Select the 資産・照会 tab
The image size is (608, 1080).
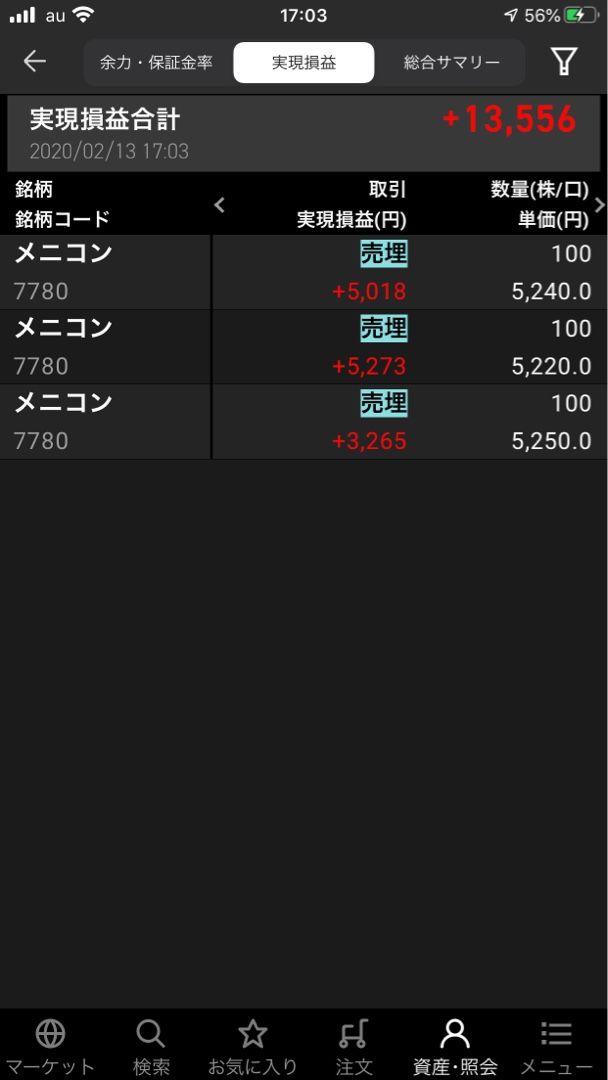(455, 1046)
